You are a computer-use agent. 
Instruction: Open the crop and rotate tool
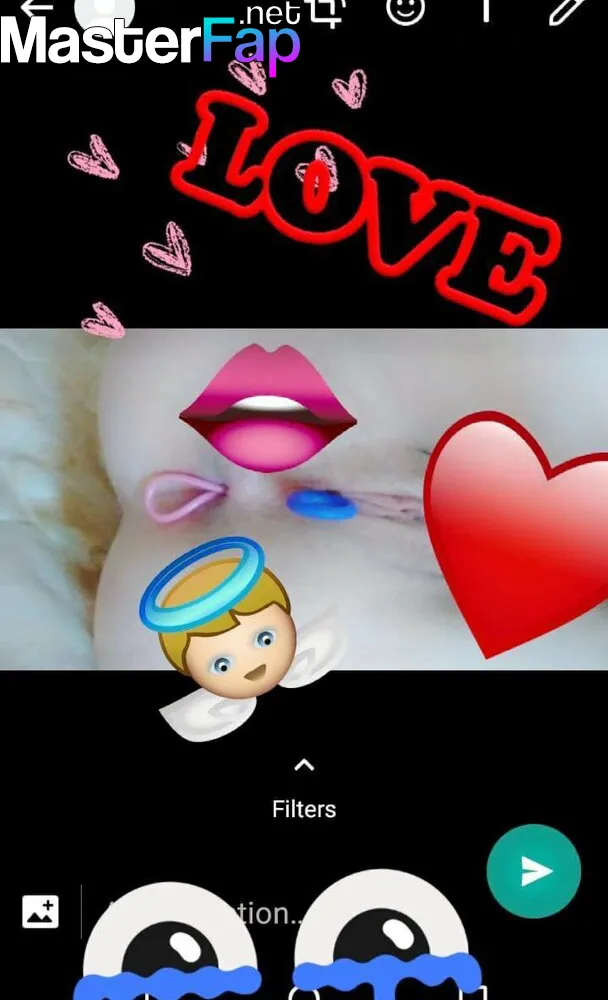click(325, 10)
